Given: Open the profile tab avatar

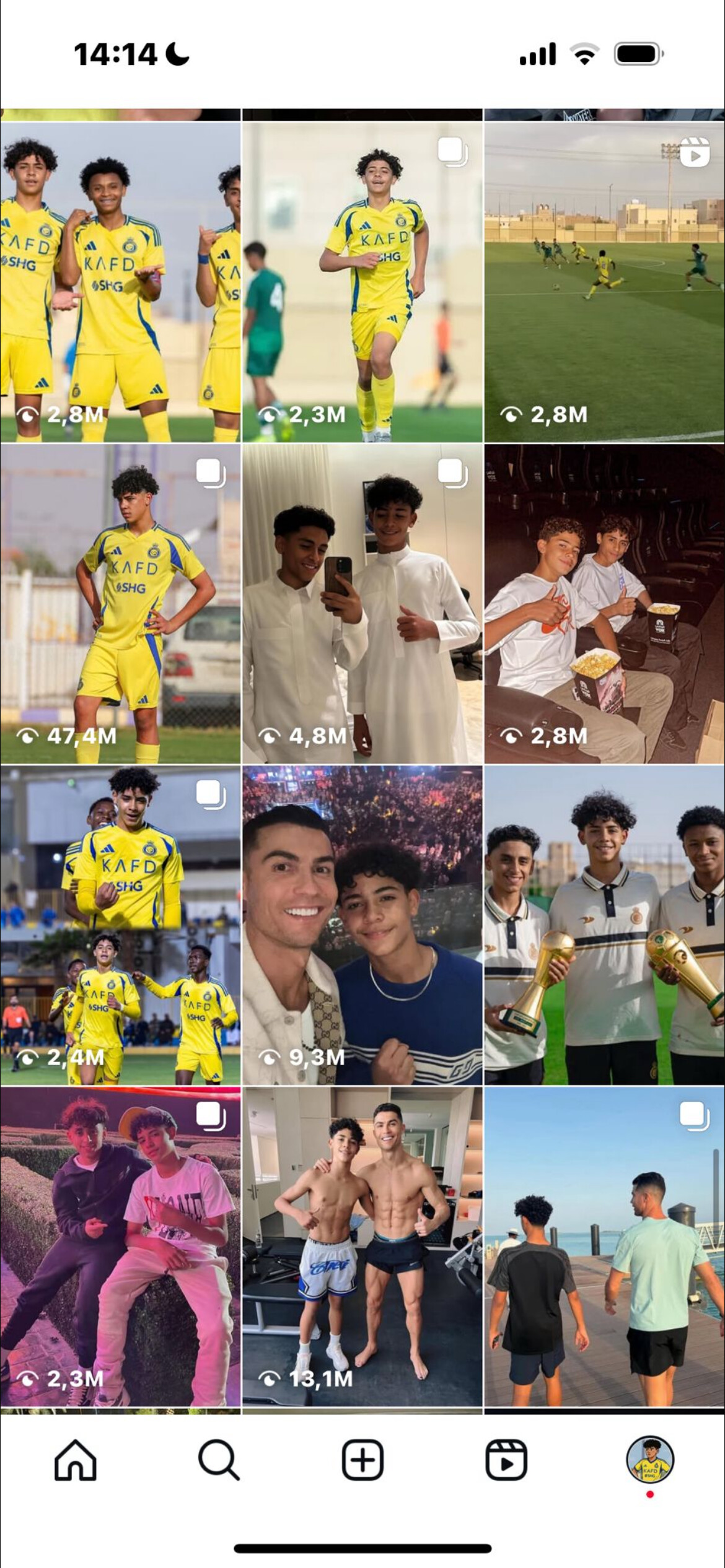Looking at the screenshot, I should 649,1459.
